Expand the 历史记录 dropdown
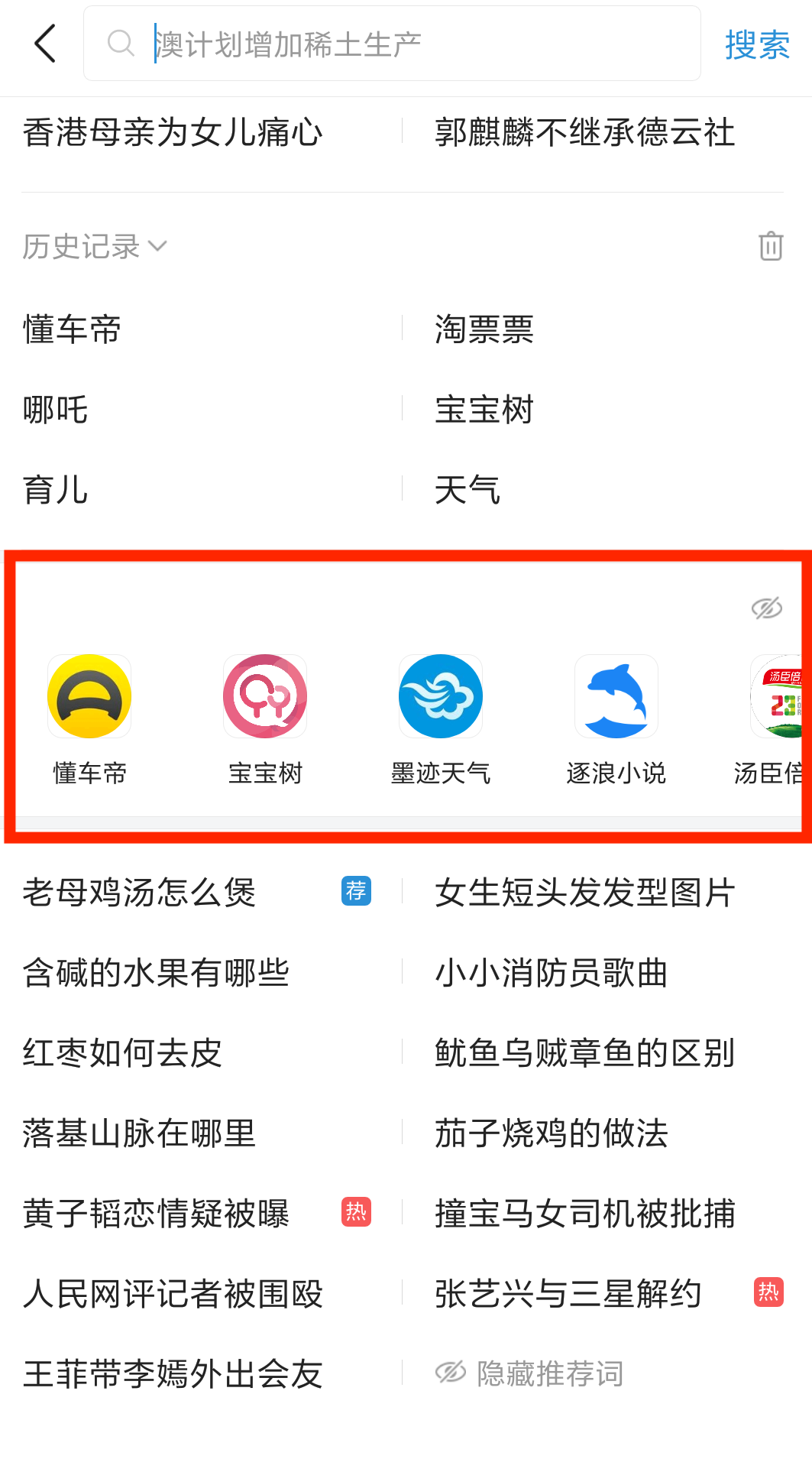Screen dimensions: 812x1459 [x=95, y=246]
